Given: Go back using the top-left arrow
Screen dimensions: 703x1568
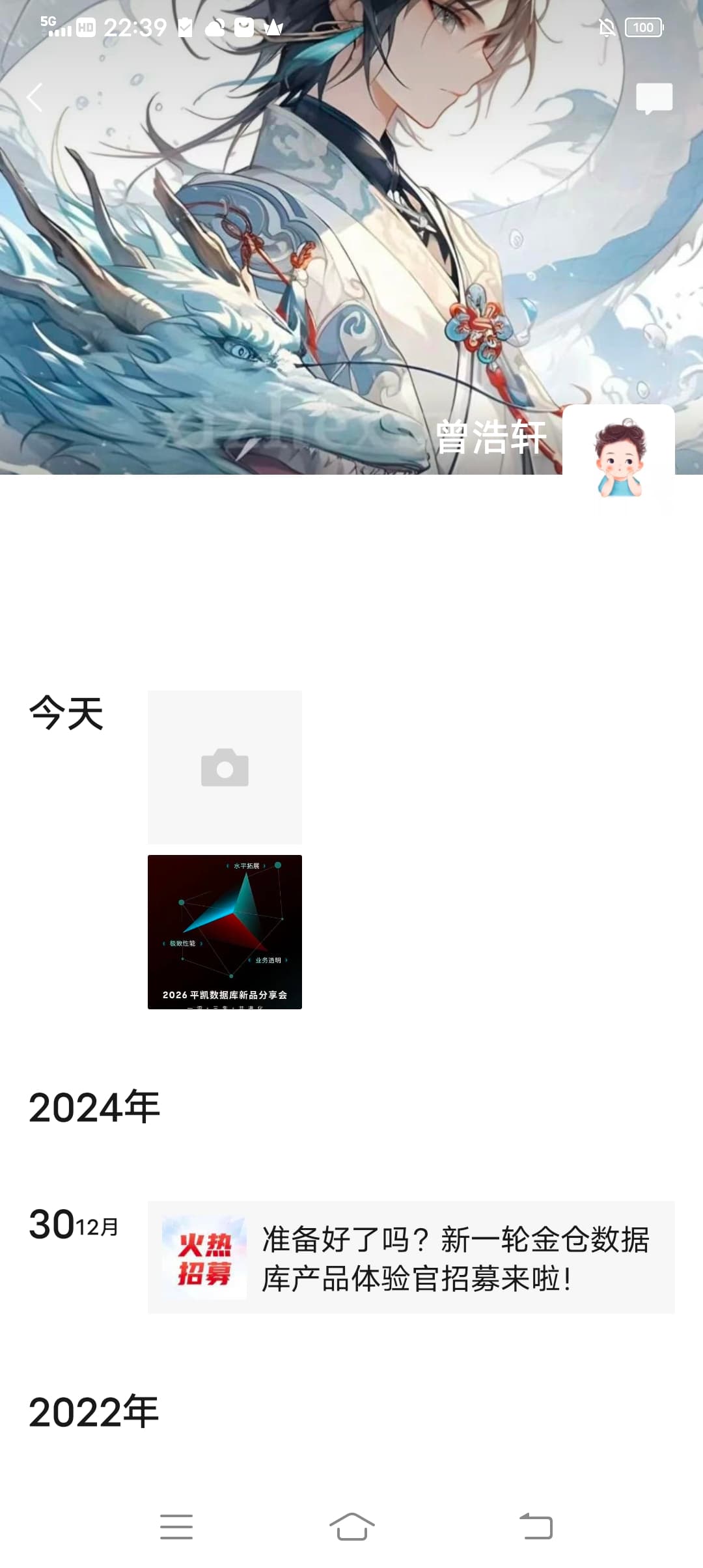Looking at the screenshot, I should click(x=35, y=98).
